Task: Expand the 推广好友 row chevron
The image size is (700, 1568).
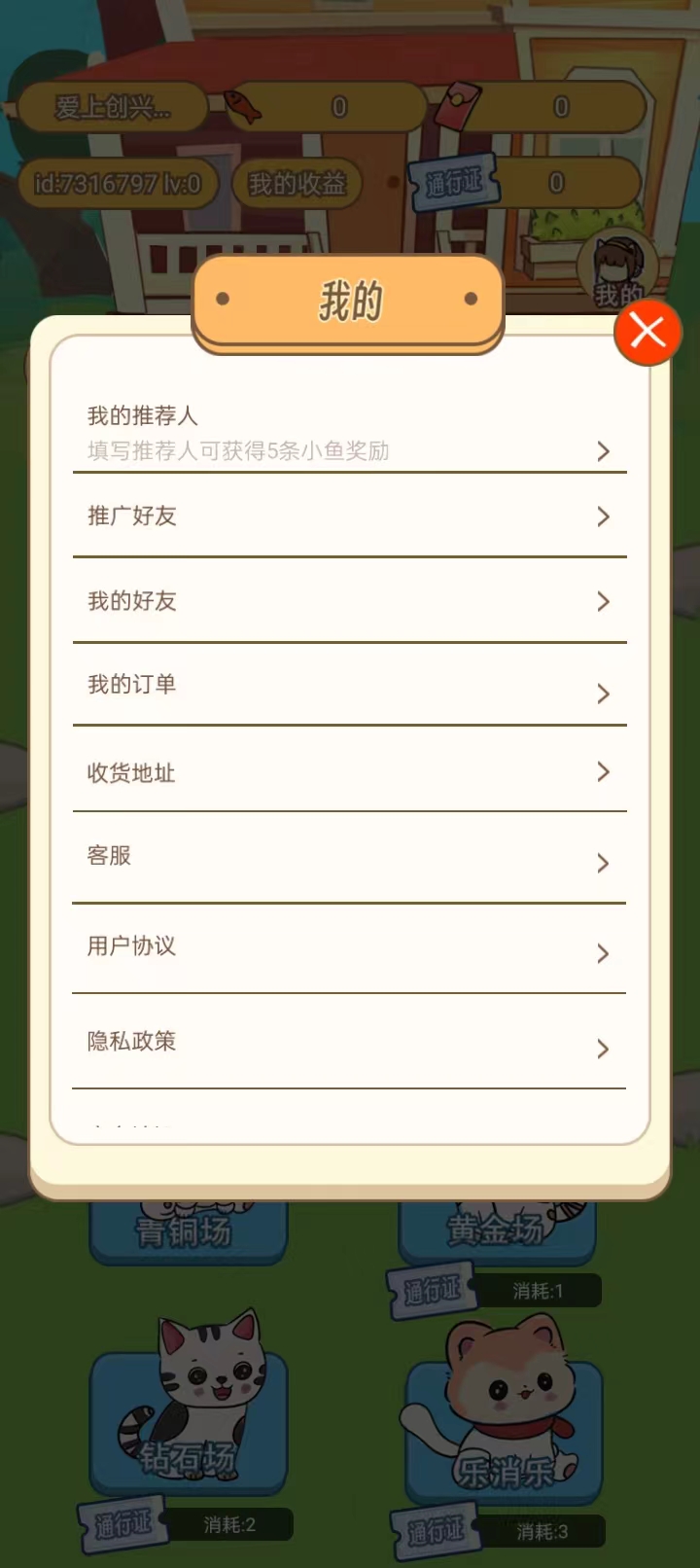Action: (x=603, y=517)
